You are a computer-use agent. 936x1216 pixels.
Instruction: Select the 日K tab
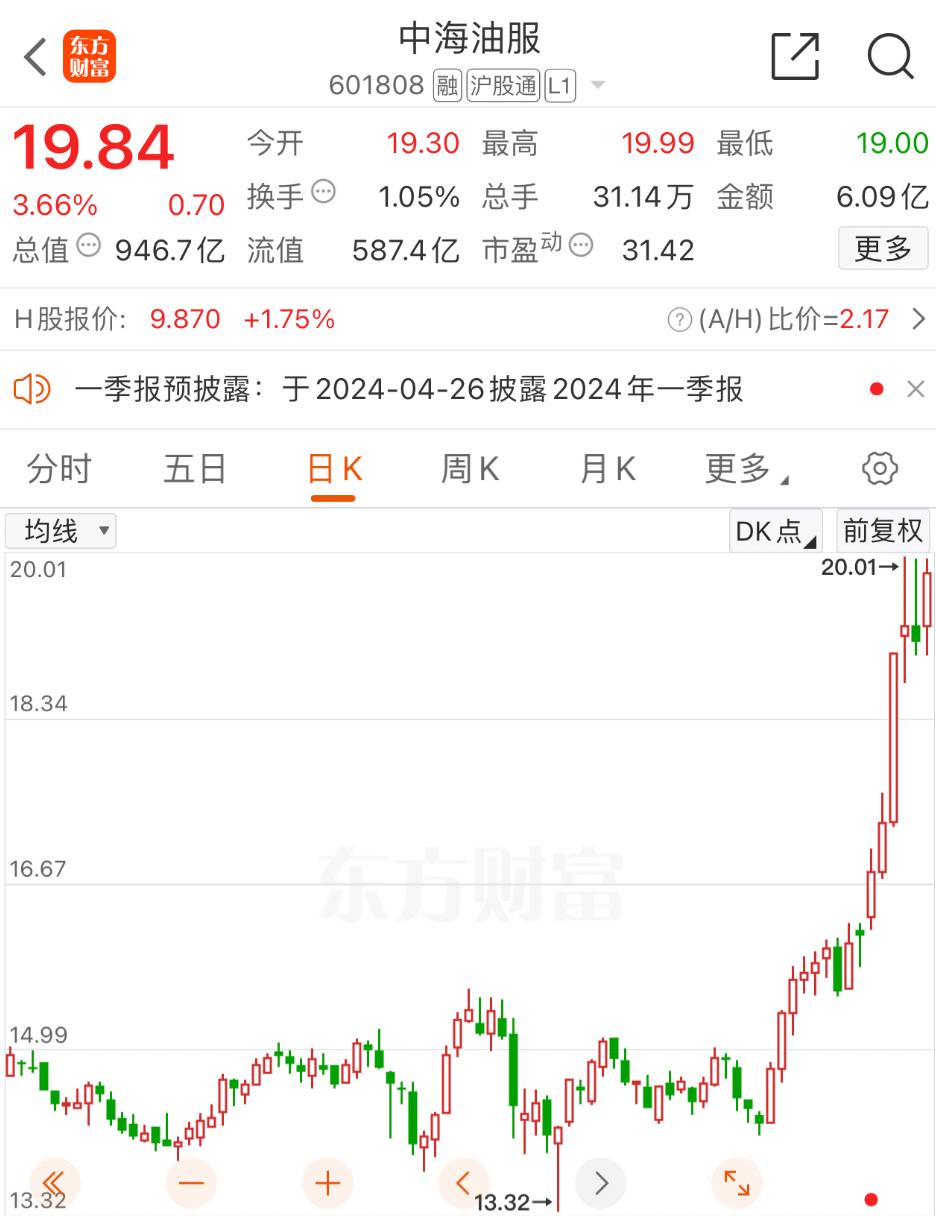tap(334, 469)
